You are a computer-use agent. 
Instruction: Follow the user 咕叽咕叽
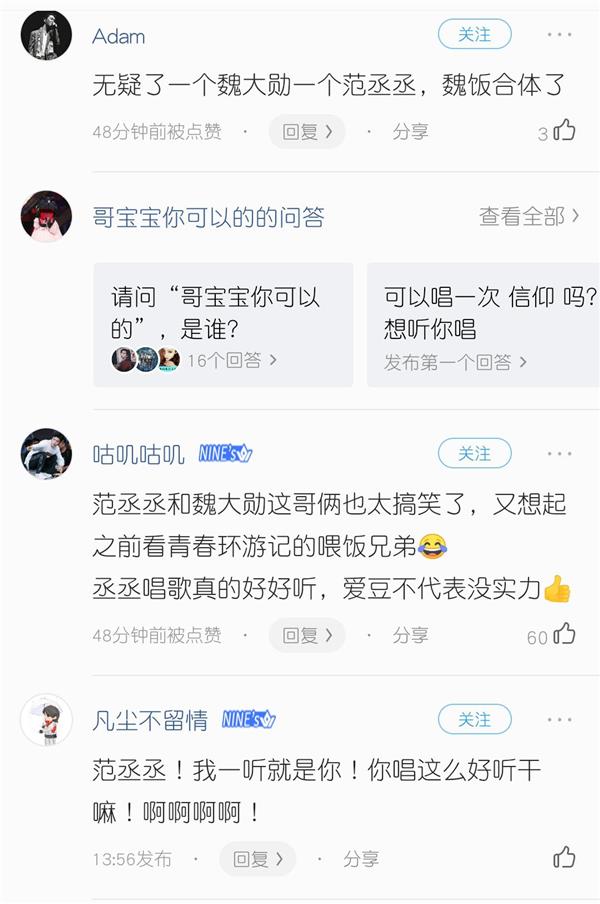coord(474,454)
